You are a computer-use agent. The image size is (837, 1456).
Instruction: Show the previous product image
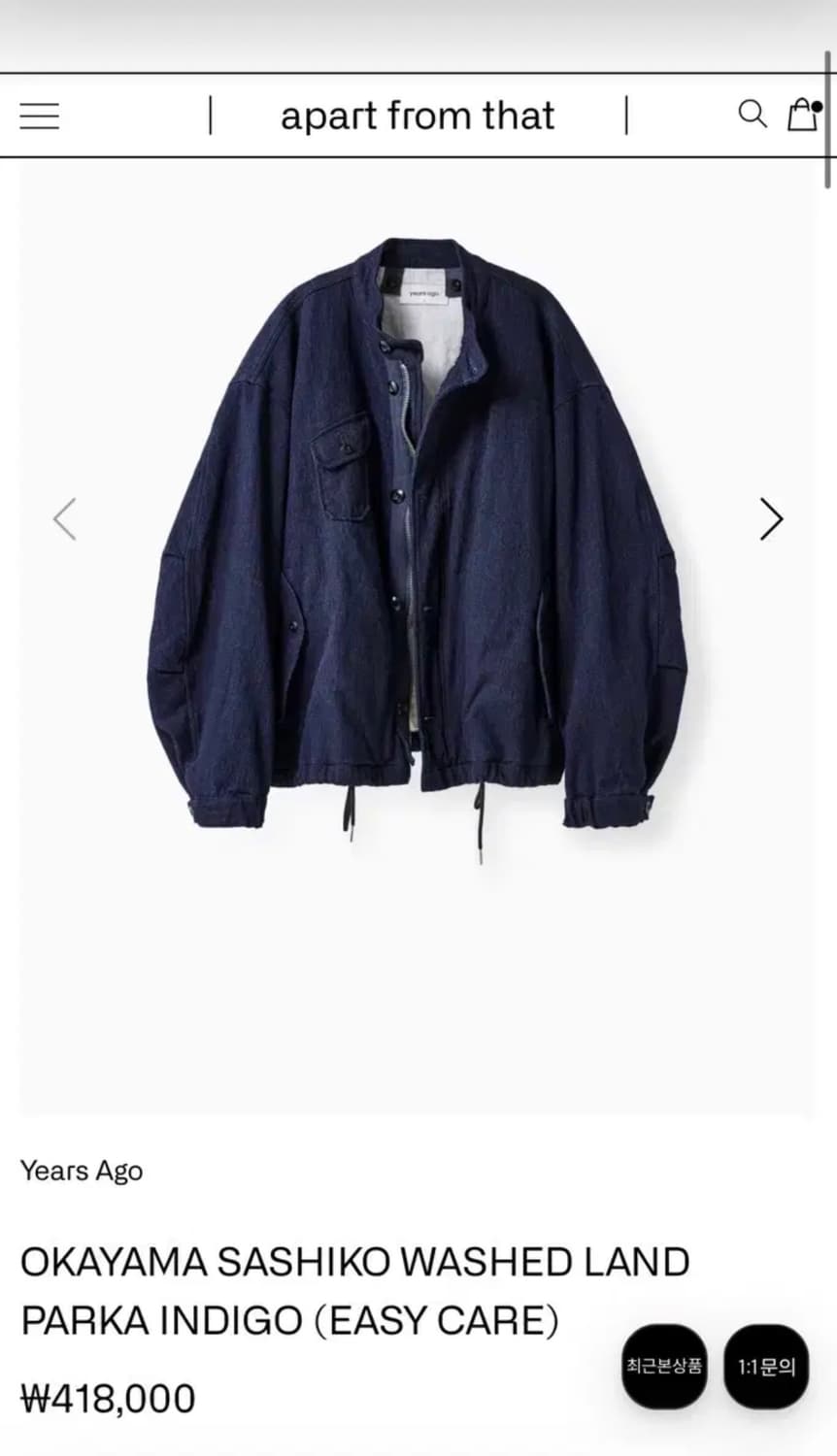65,518
